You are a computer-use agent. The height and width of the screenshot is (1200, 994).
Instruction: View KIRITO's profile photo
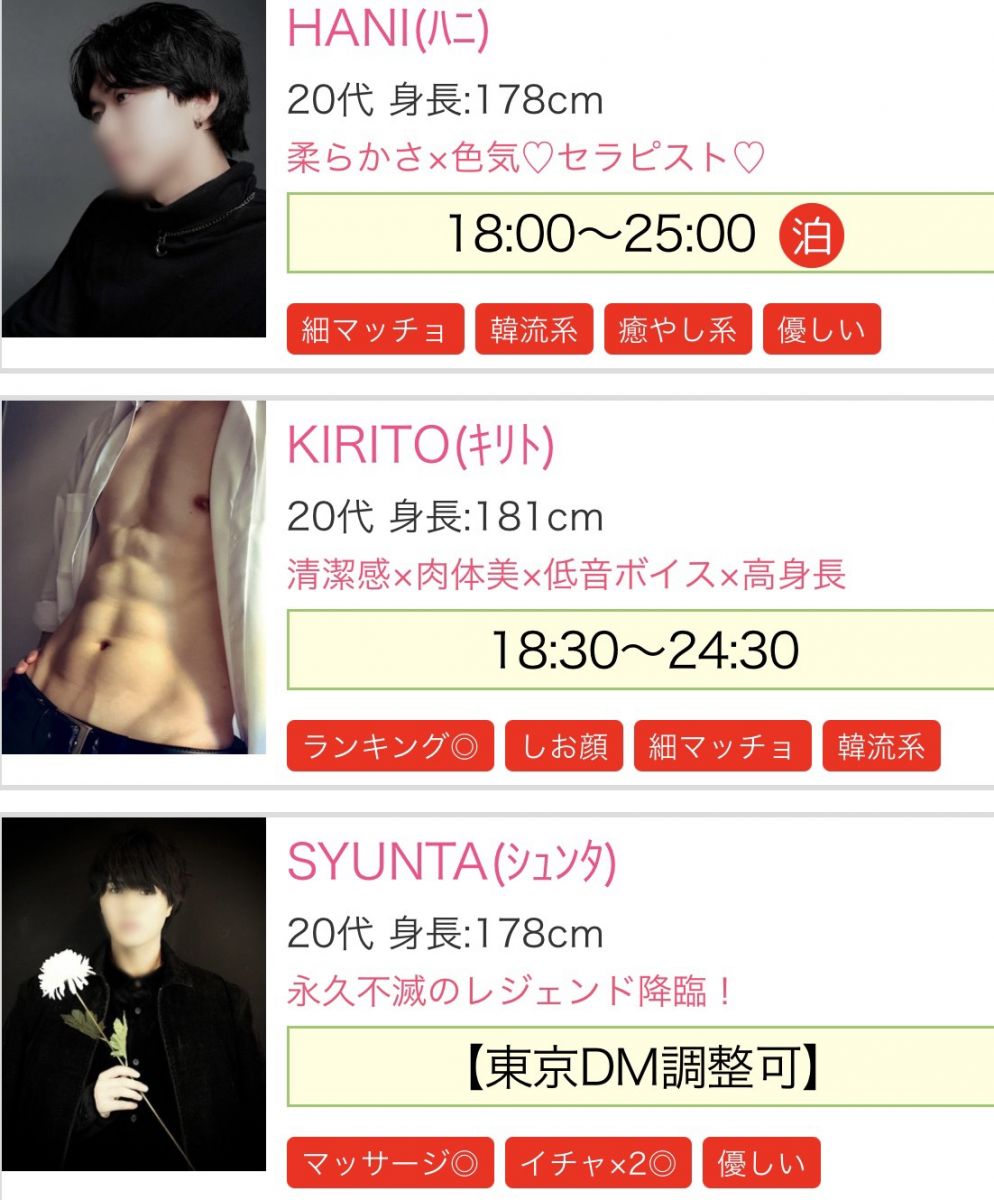pyautogui.click(x=134, y=577)
